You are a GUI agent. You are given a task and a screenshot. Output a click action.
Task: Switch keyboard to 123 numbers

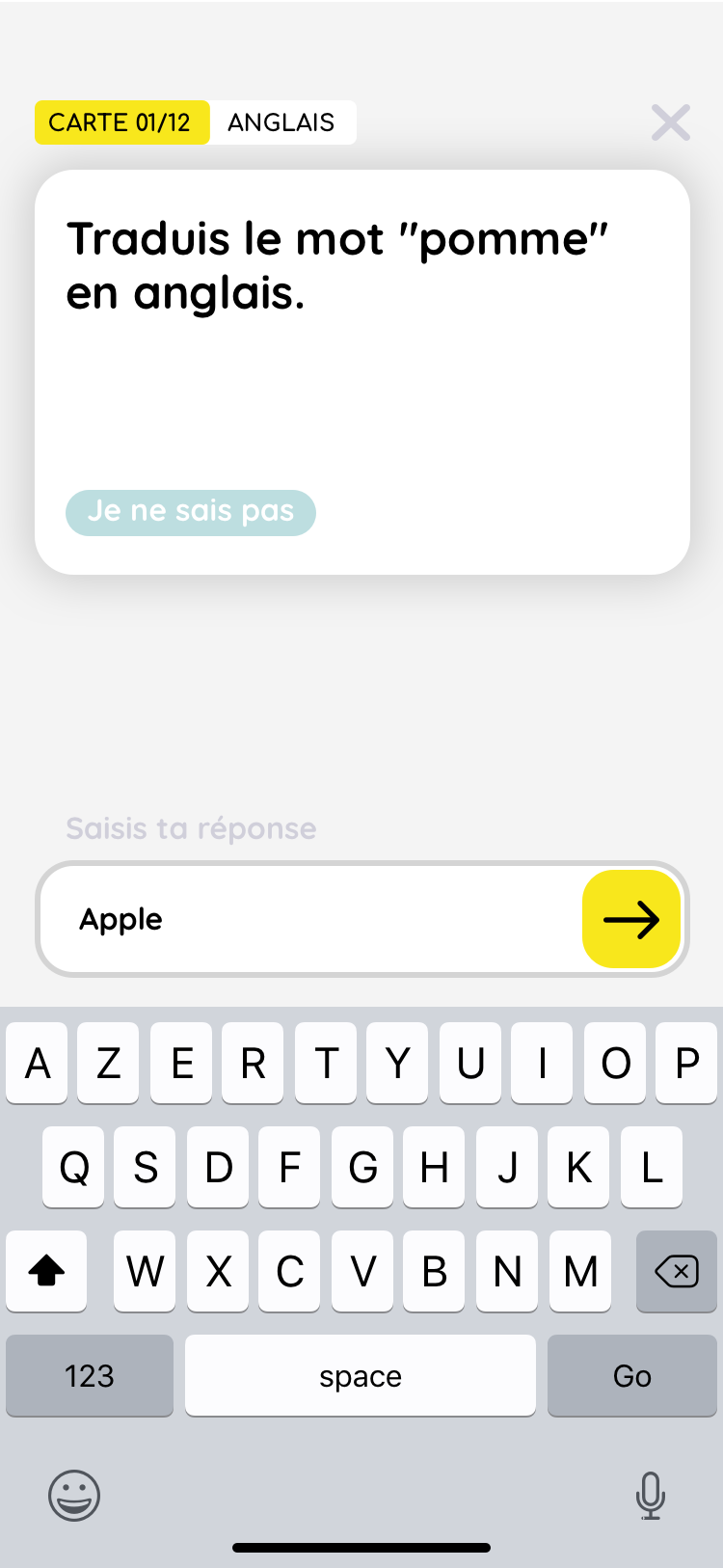(90, 1376)
